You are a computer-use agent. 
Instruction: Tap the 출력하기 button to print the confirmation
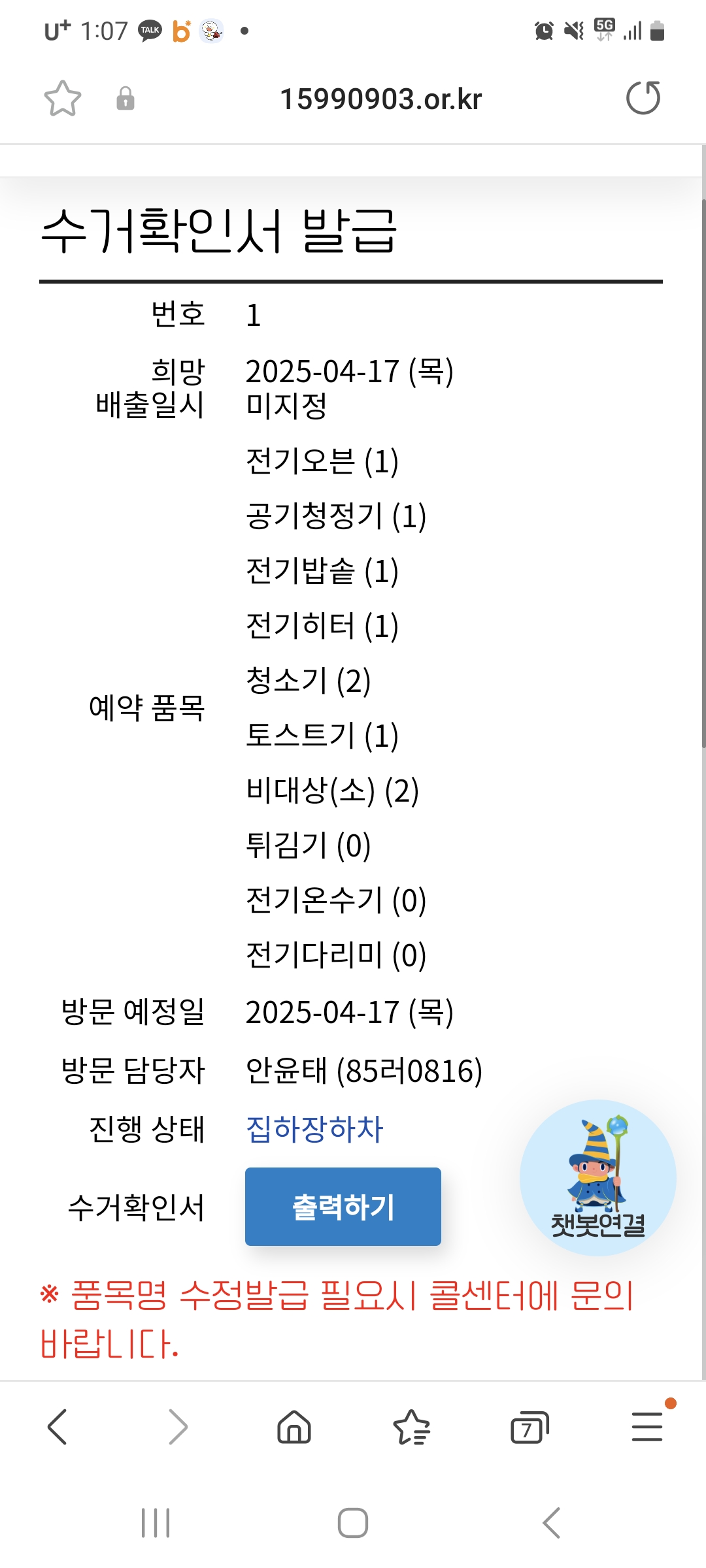click(343, 1206)
